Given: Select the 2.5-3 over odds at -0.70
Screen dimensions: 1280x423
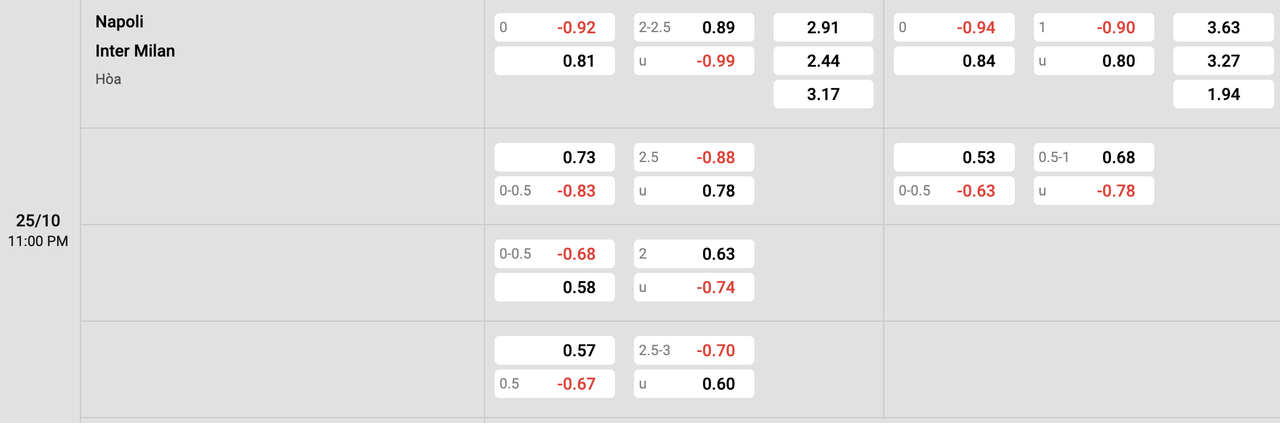Looking at the screenshot, I should pos(694,350).
